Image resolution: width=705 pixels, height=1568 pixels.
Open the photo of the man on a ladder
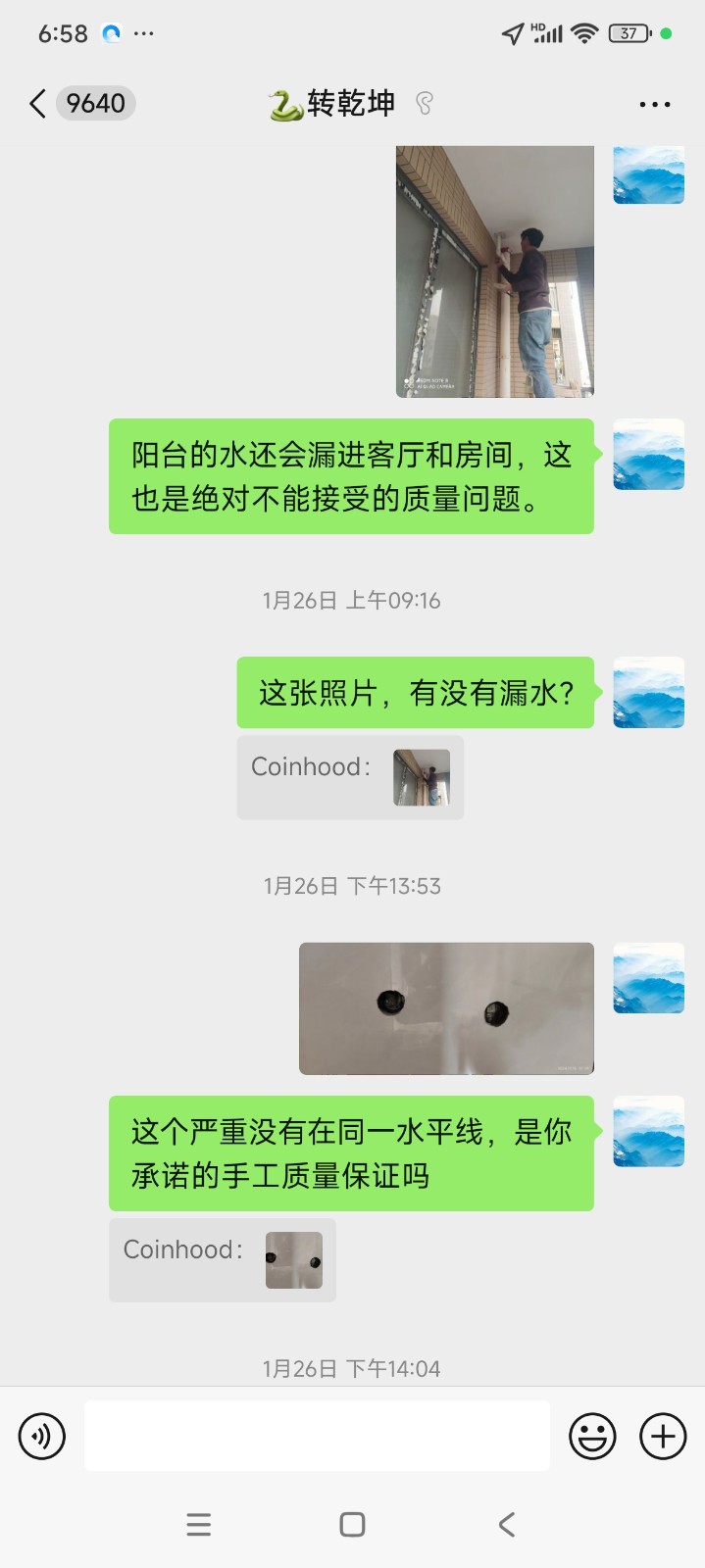(x=494, y=271)
